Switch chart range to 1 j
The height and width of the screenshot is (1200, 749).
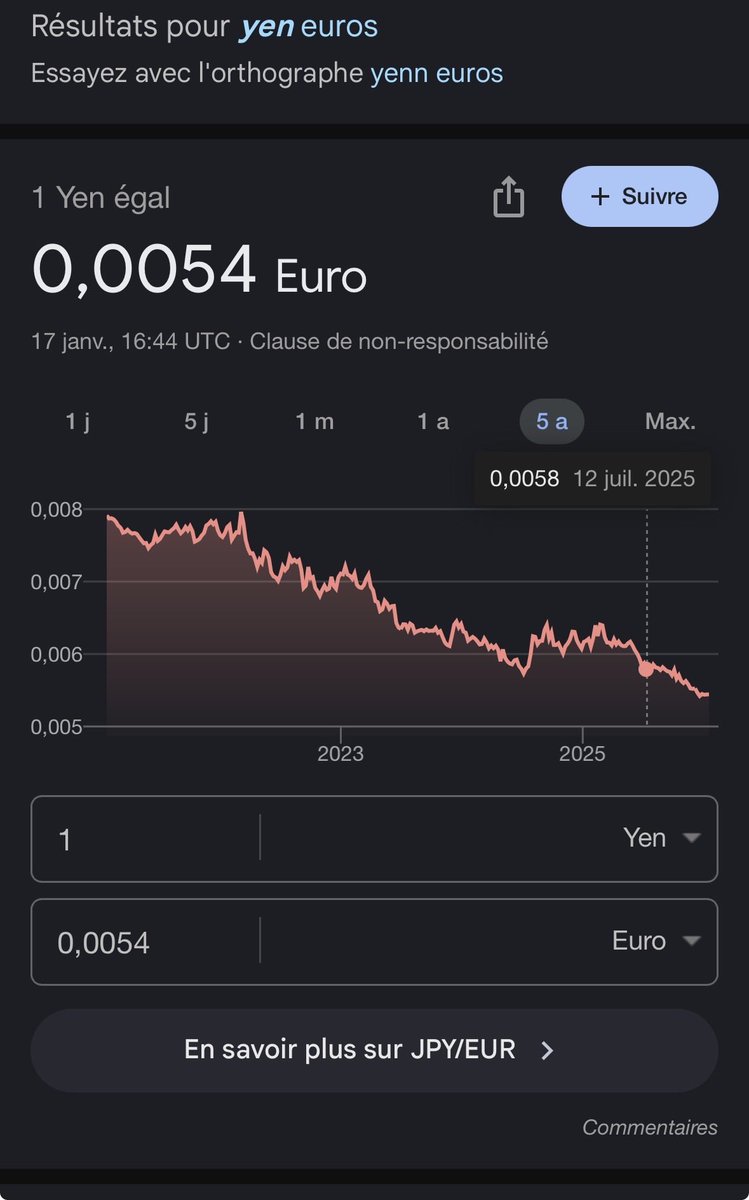click(78, 421)
